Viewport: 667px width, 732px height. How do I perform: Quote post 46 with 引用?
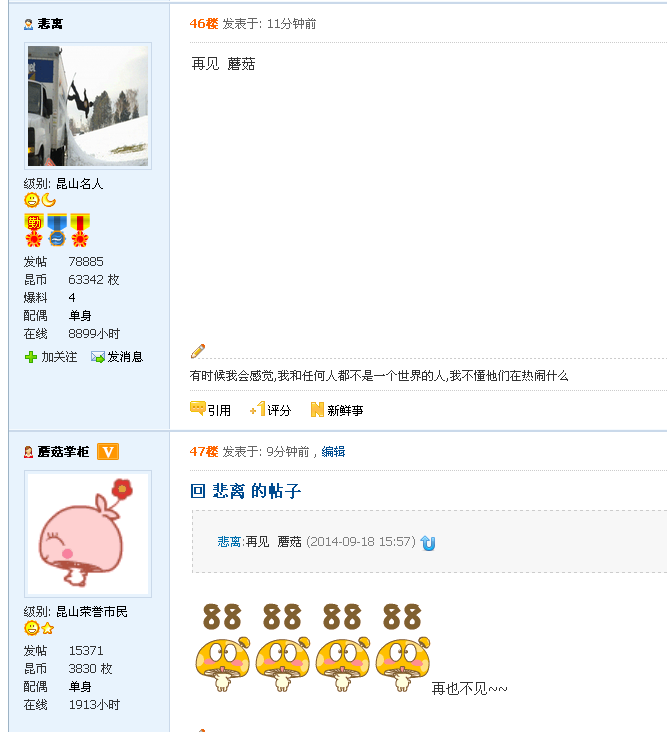(x=218, y=410)
